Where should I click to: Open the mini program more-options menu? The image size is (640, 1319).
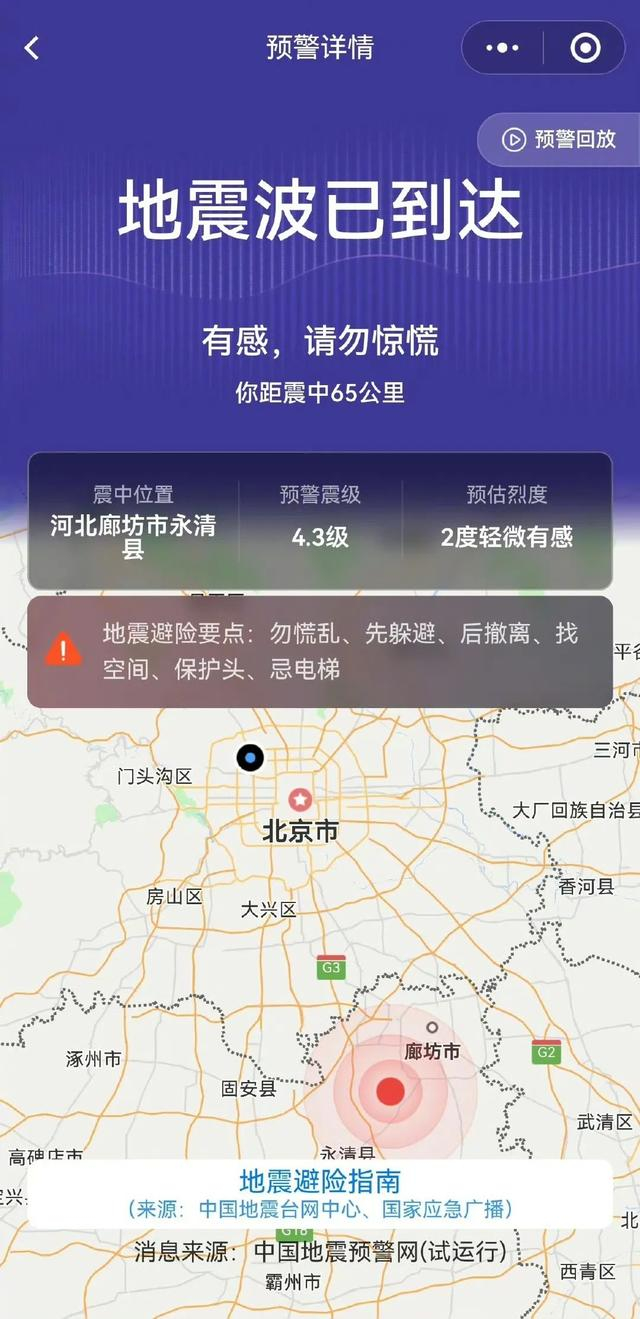point(502,48)
